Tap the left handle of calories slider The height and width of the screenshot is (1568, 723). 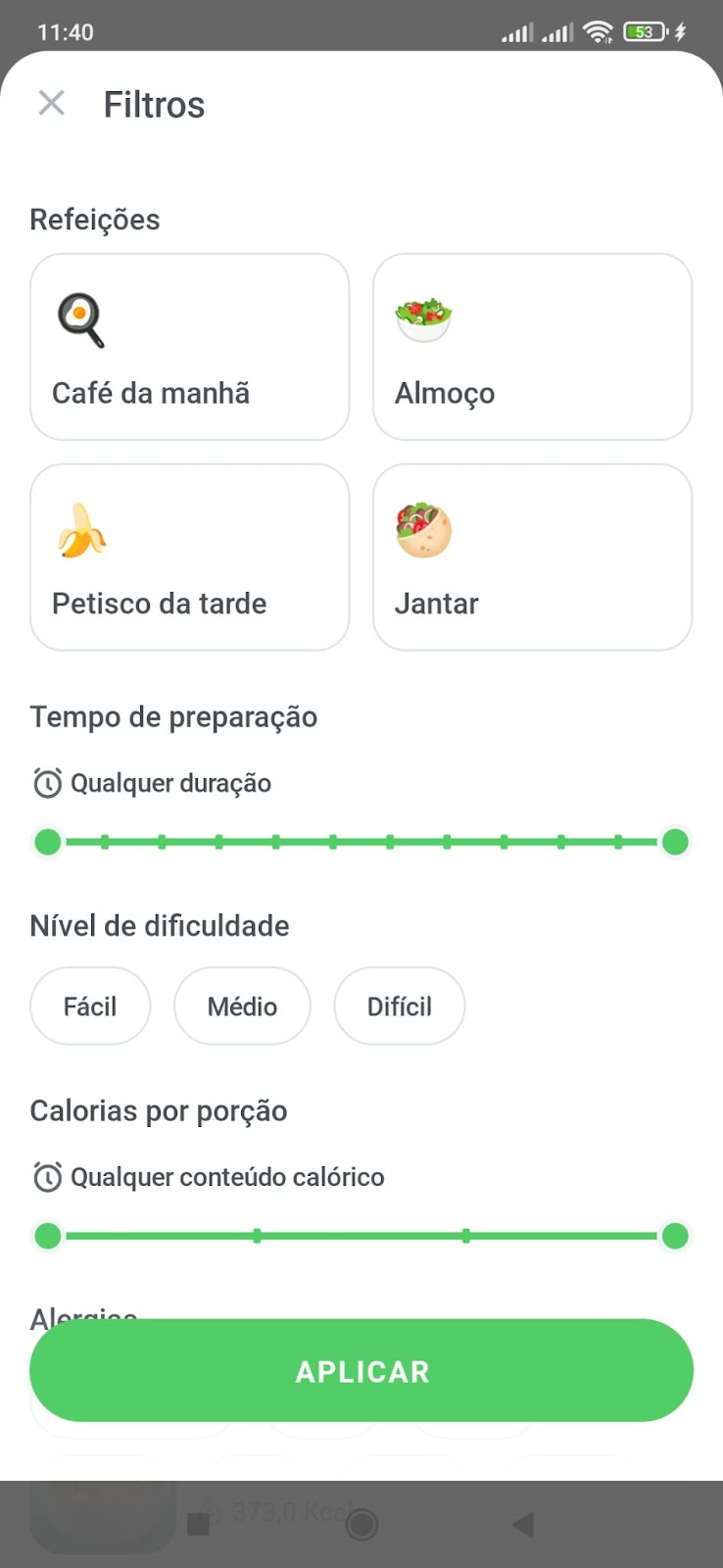(48, 1236)
